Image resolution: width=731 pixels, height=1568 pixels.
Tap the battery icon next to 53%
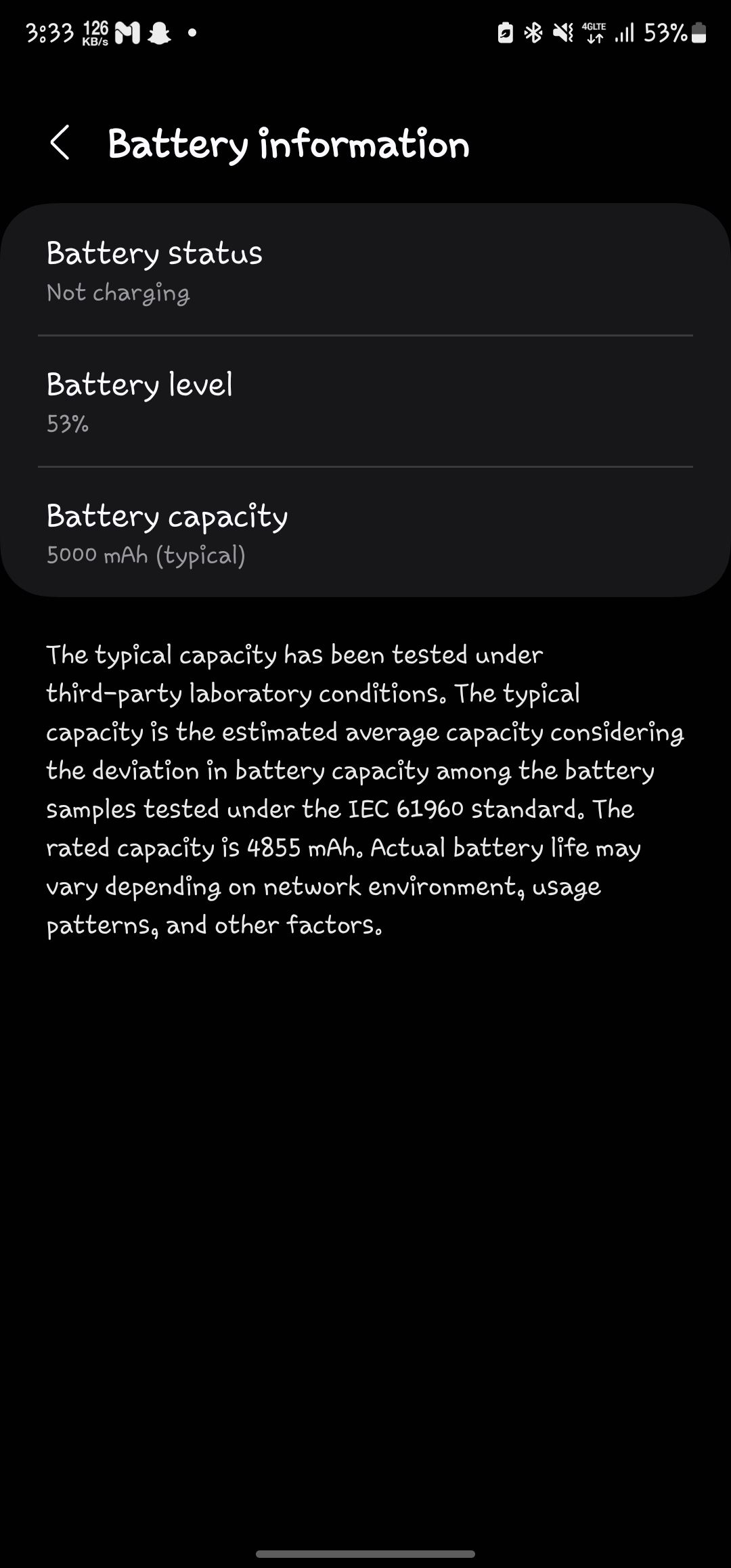(699, 31)
